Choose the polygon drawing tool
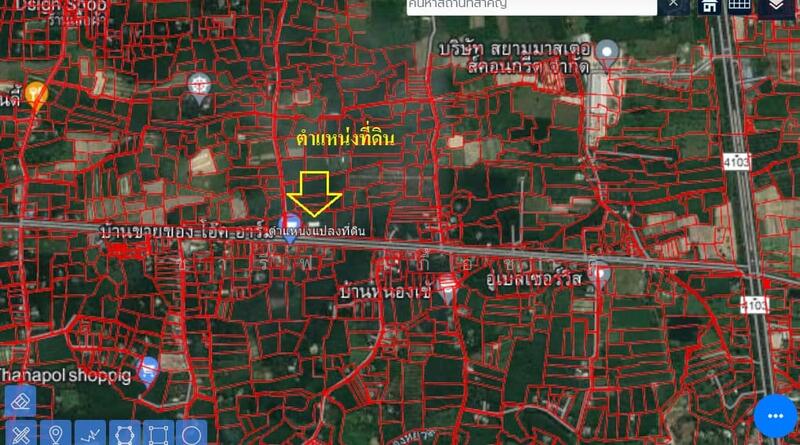The image size is (800, 445). (x=124, y=435)
